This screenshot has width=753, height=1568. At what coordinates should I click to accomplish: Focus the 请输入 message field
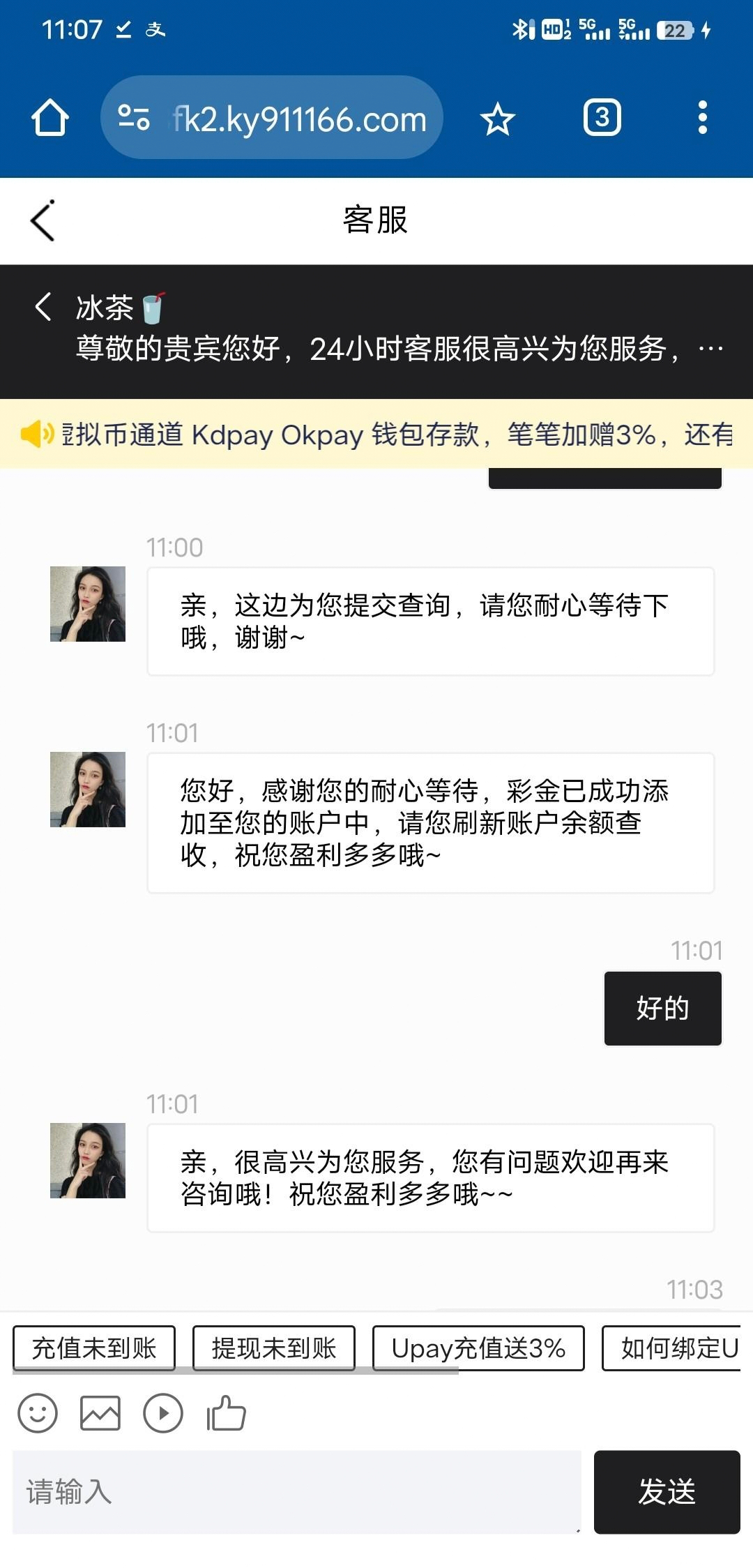pos(296,1492)
